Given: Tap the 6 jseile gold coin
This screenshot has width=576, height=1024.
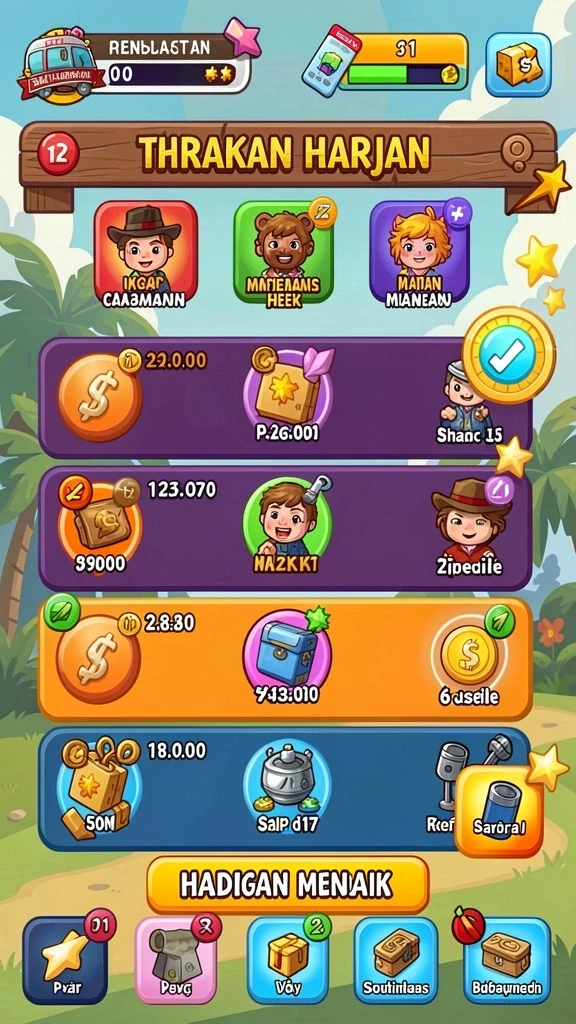Looking at the screenshot, I should pyautogui.click(x=469, y=660).
